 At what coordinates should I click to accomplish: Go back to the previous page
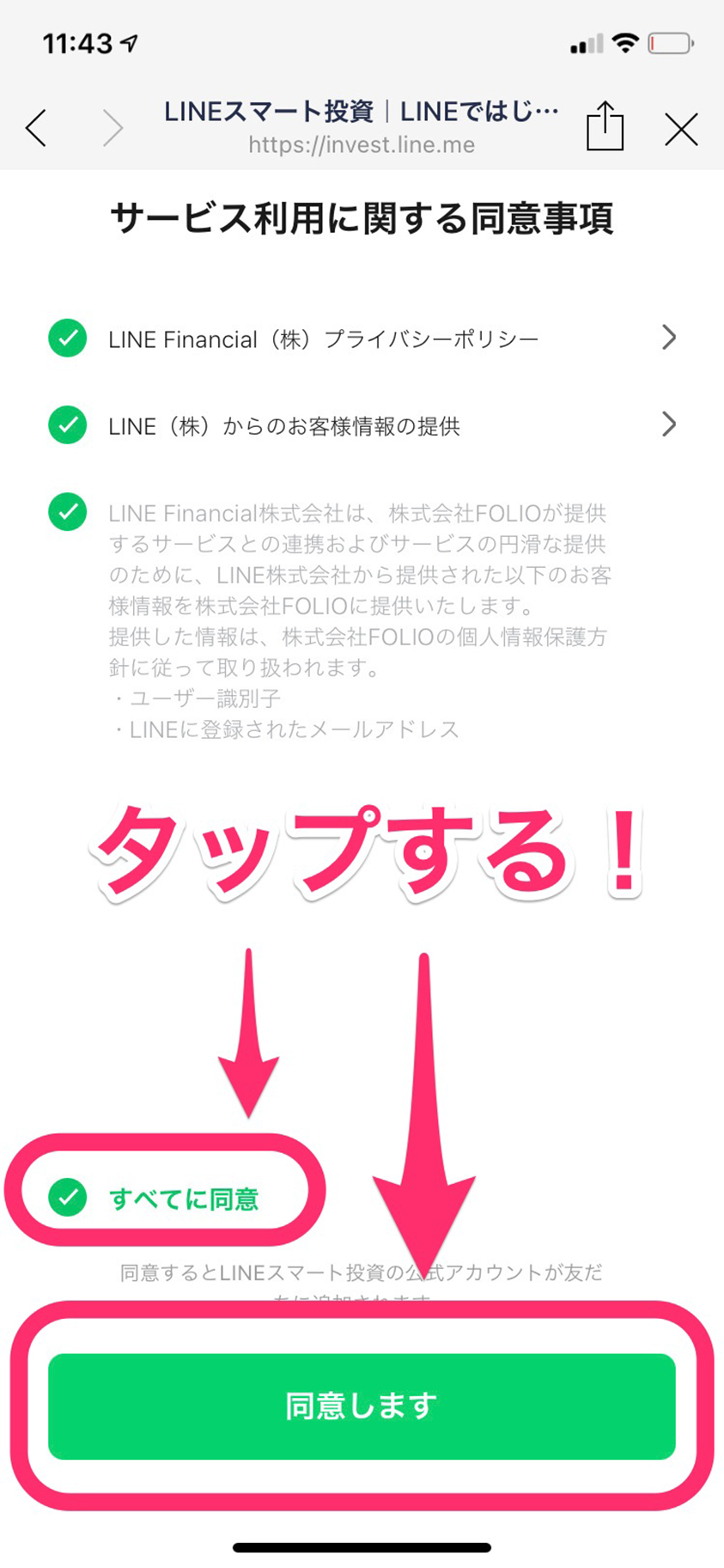pos(36,129)
